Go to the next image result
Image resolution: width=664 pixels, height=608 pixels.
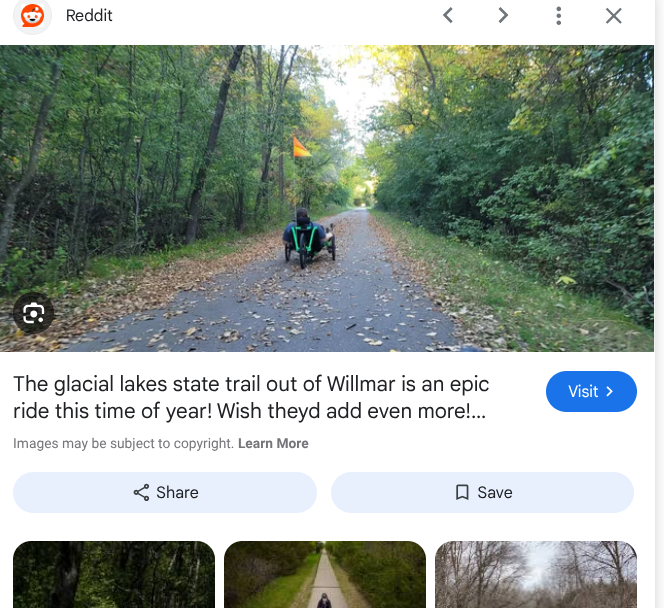tap(503, 15)
